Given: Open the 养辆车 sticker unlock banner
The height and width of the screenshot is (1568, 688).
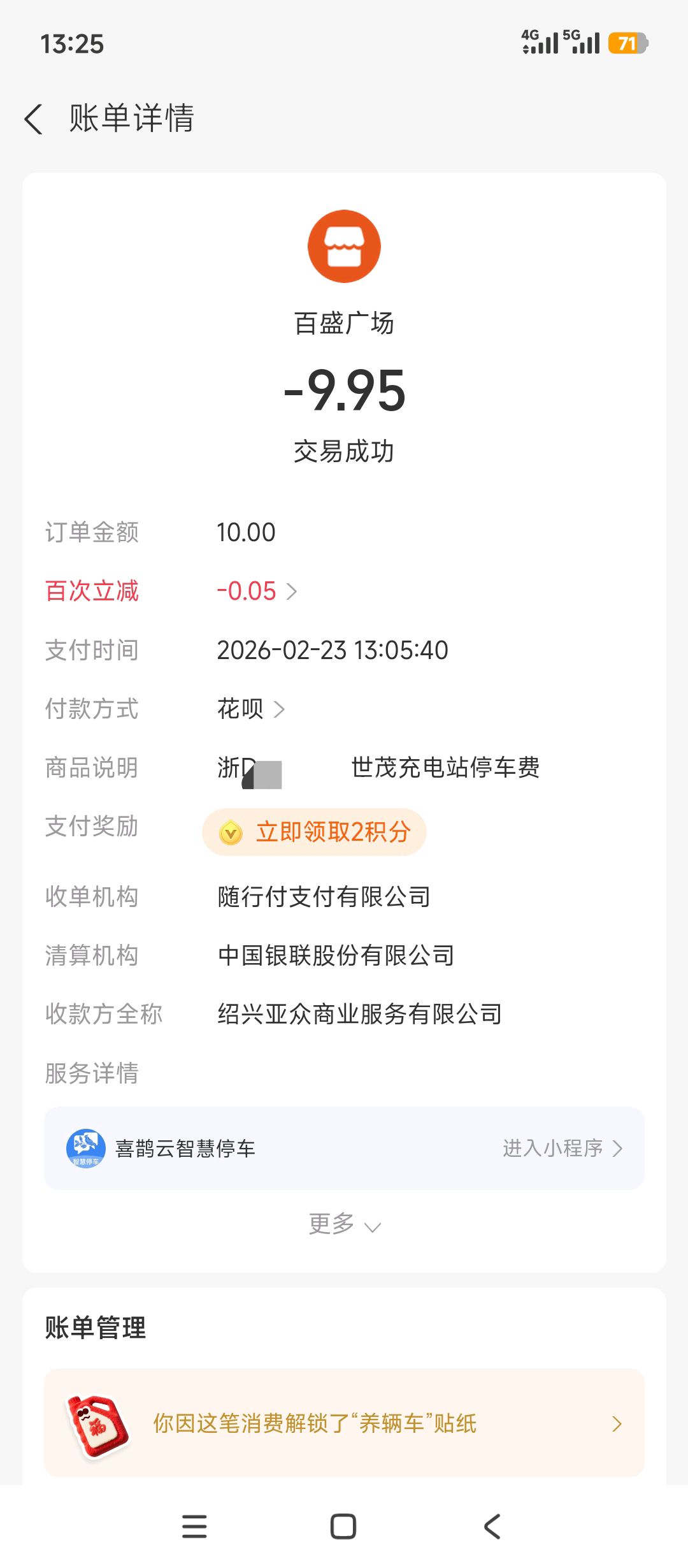Looking at the screenshot, I should [344, 1423].
